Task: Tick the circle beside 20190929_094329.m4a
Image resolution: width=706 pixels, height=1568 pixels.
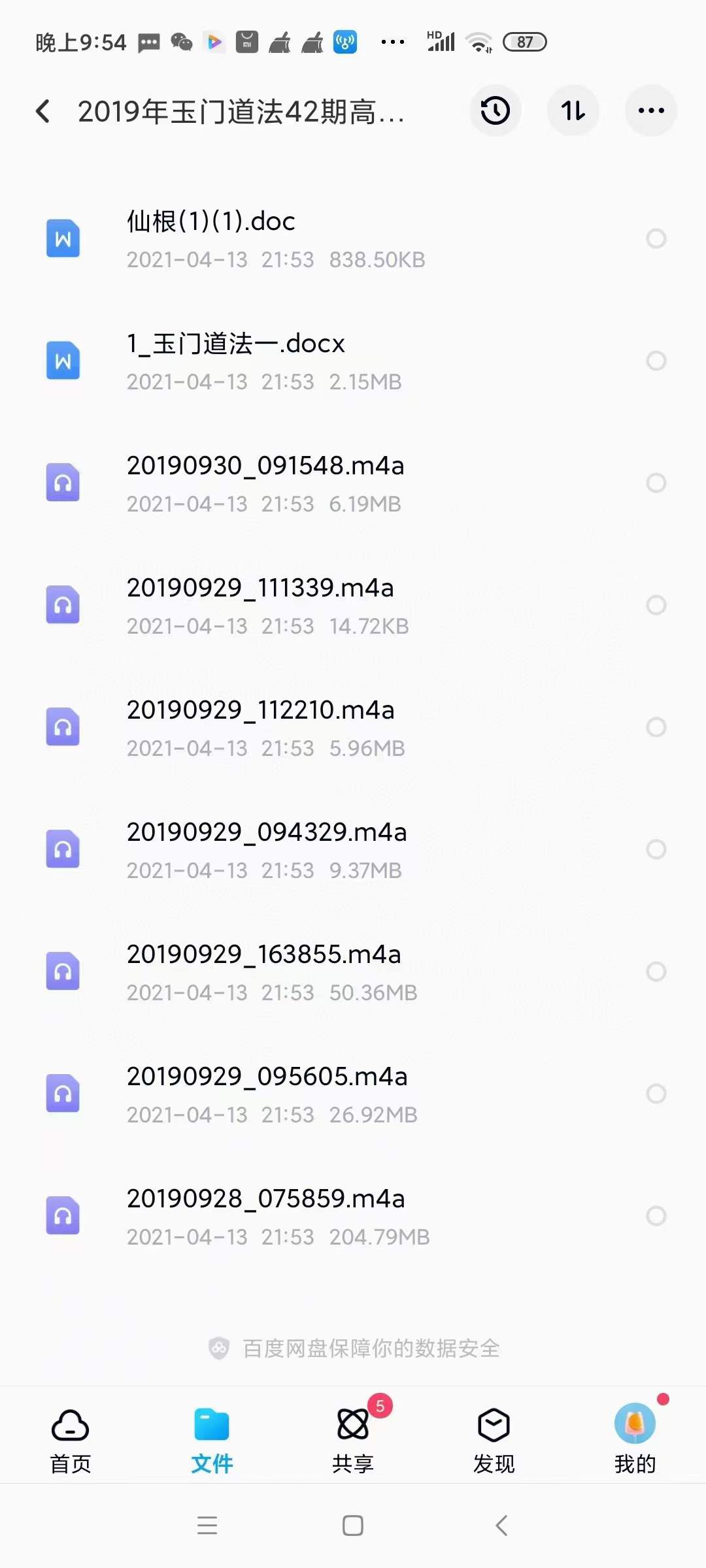Action: 656,849
